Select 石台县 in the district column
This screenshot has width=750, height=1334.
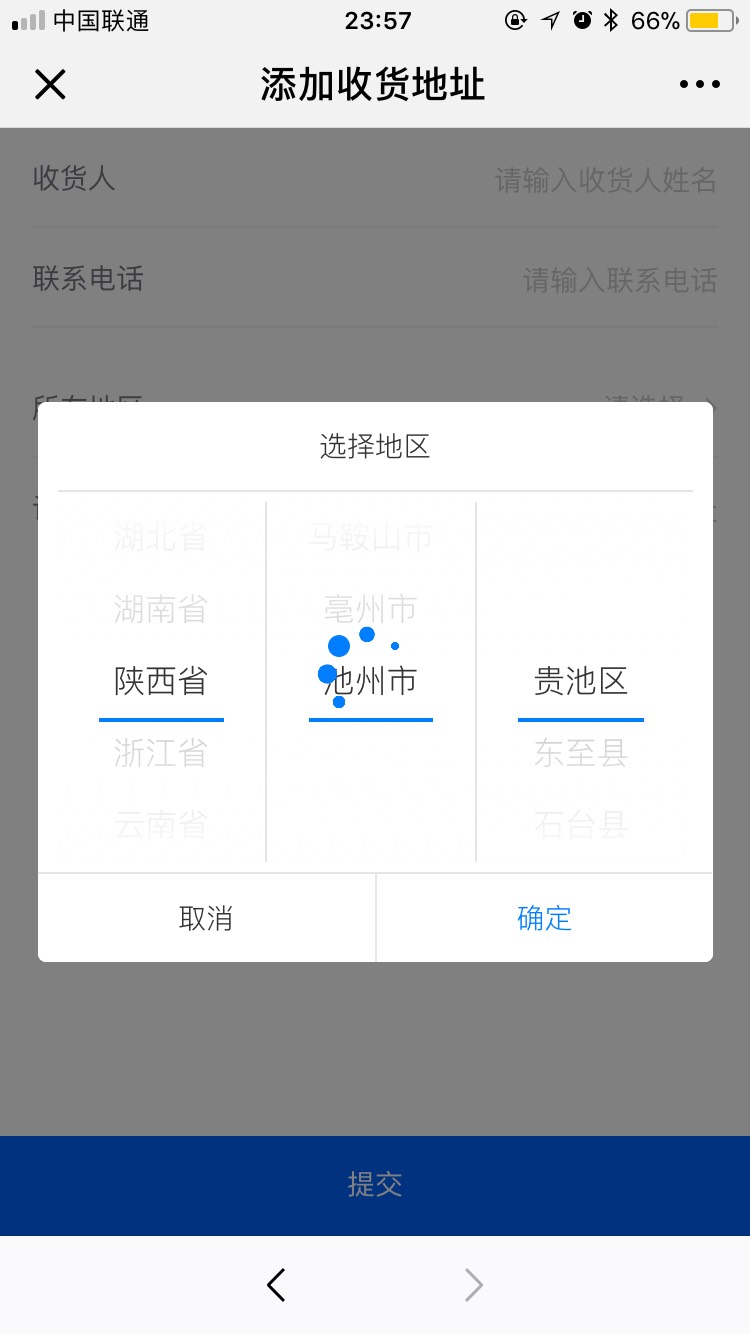(580, 825)
